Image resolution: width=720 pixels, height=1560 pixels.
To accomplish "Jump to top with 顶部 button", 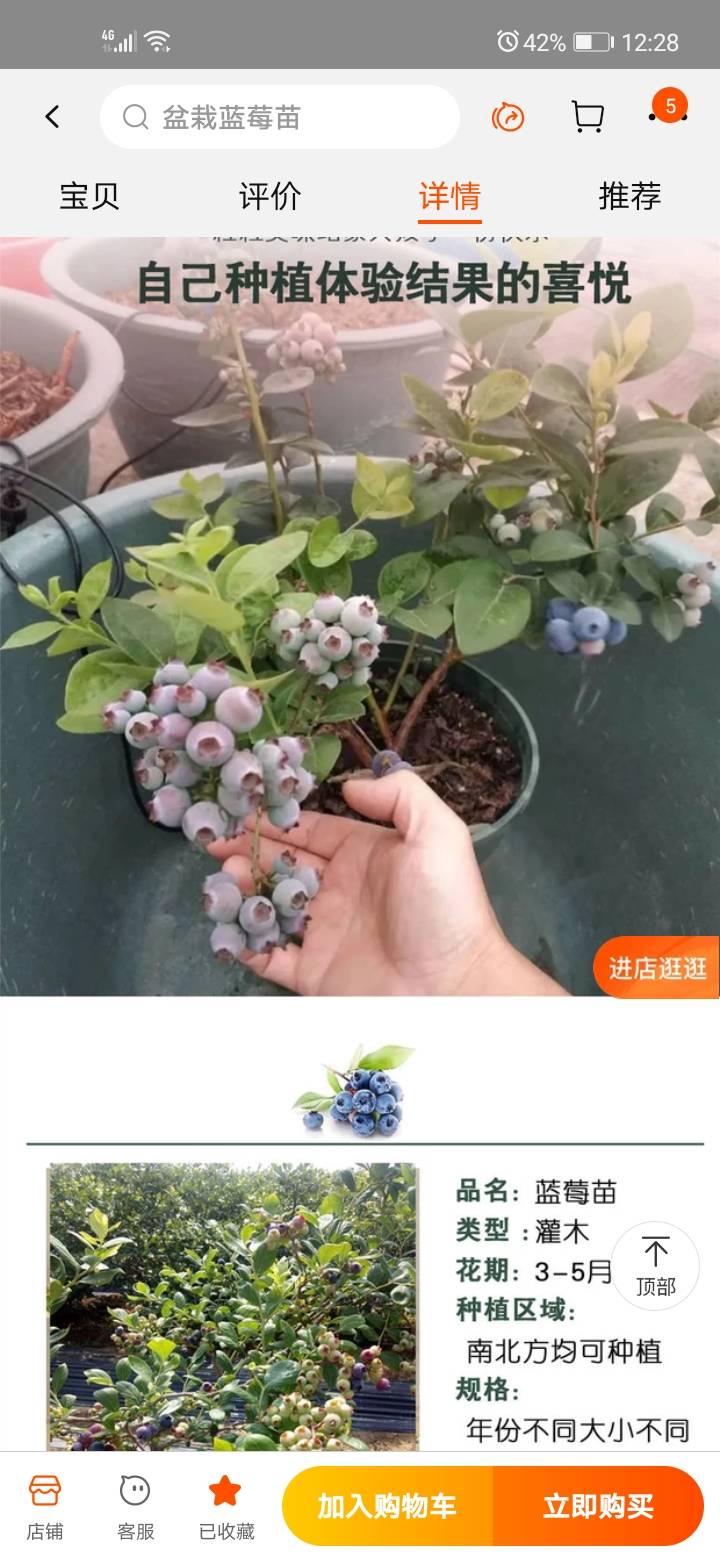I will click(x=656, y=1266).
